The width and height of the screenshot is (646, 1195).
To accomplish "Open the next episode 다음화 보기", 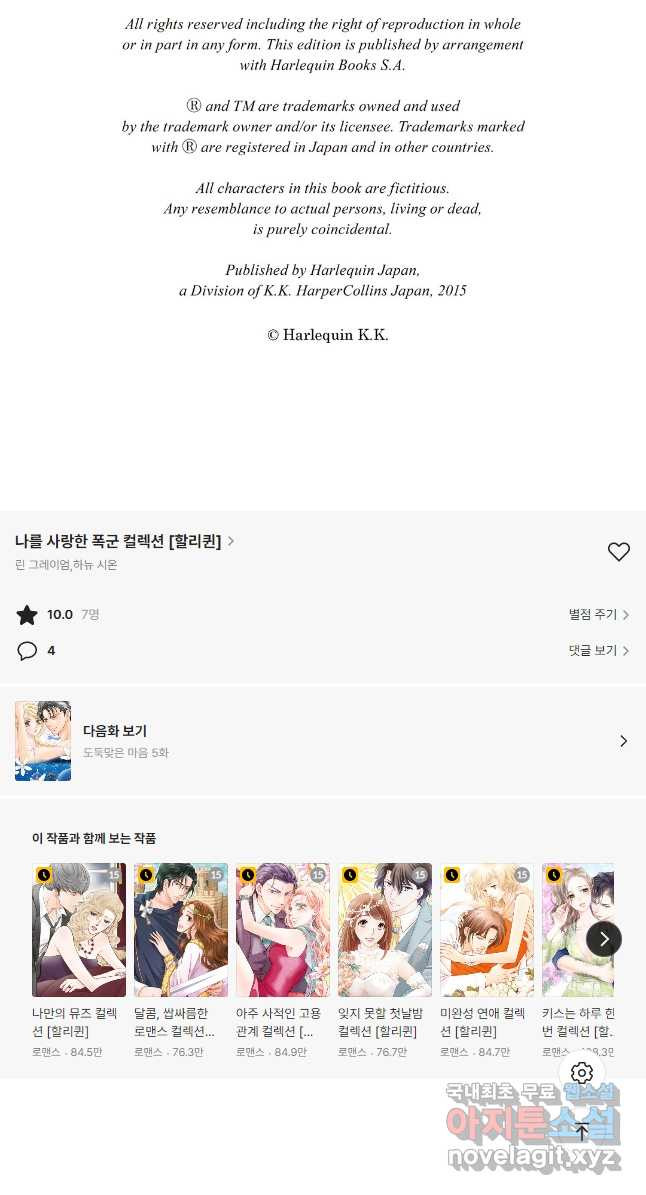I will (x=322, y=741).
